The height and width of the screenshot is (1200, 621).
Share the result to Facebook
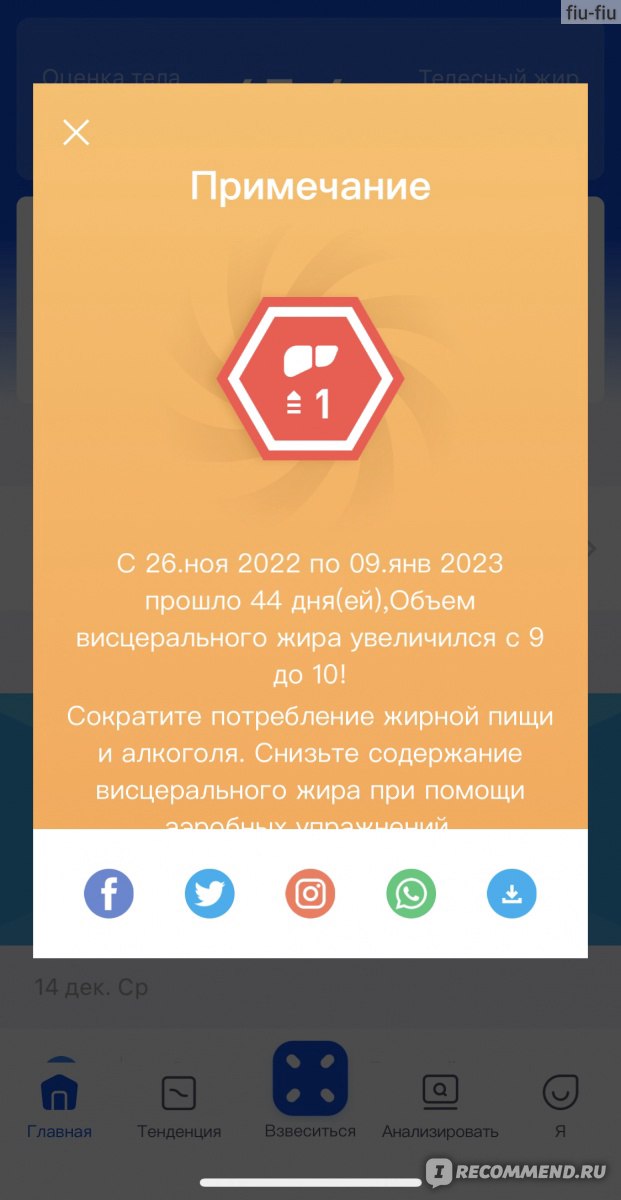(108, 893)
